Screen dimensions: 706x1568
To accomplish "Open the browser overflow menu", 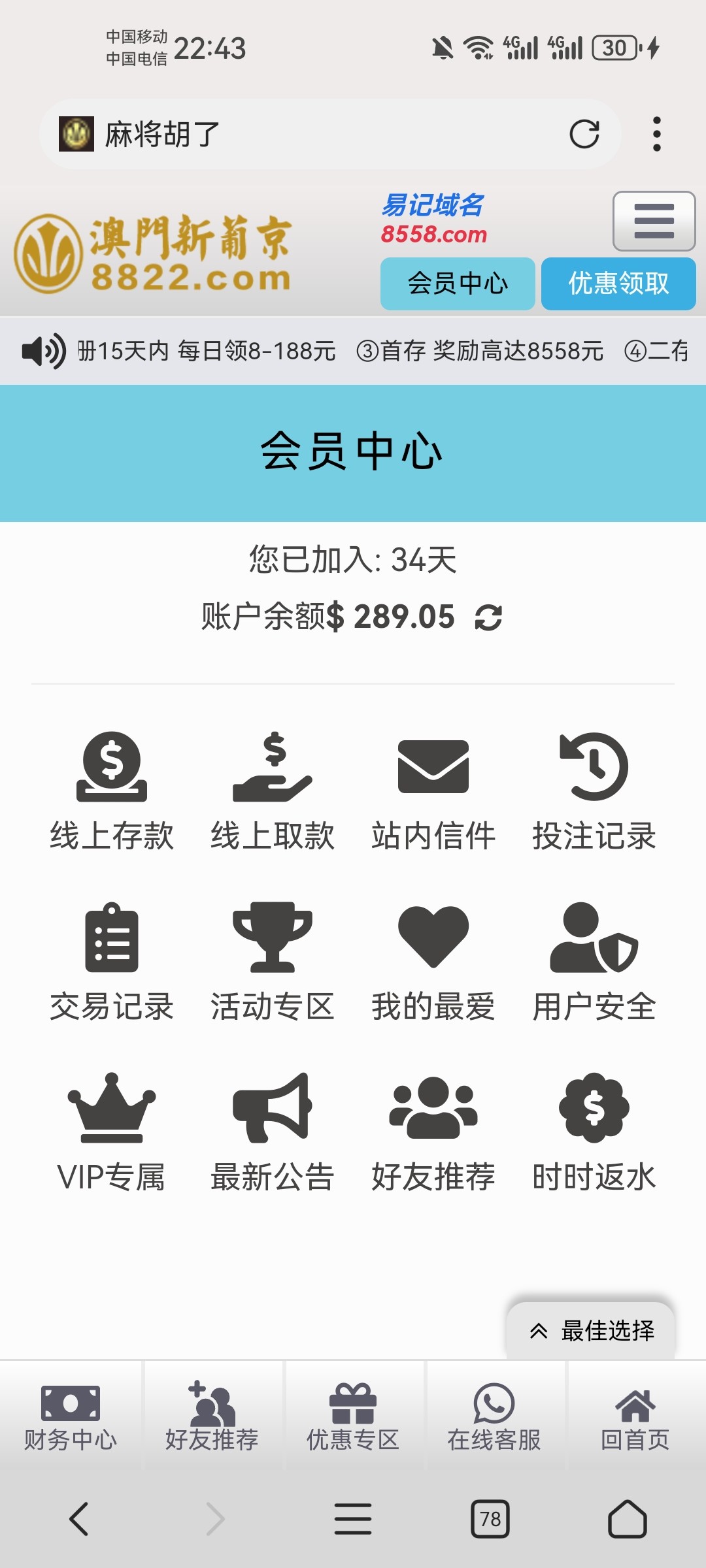I will point(656,134).
